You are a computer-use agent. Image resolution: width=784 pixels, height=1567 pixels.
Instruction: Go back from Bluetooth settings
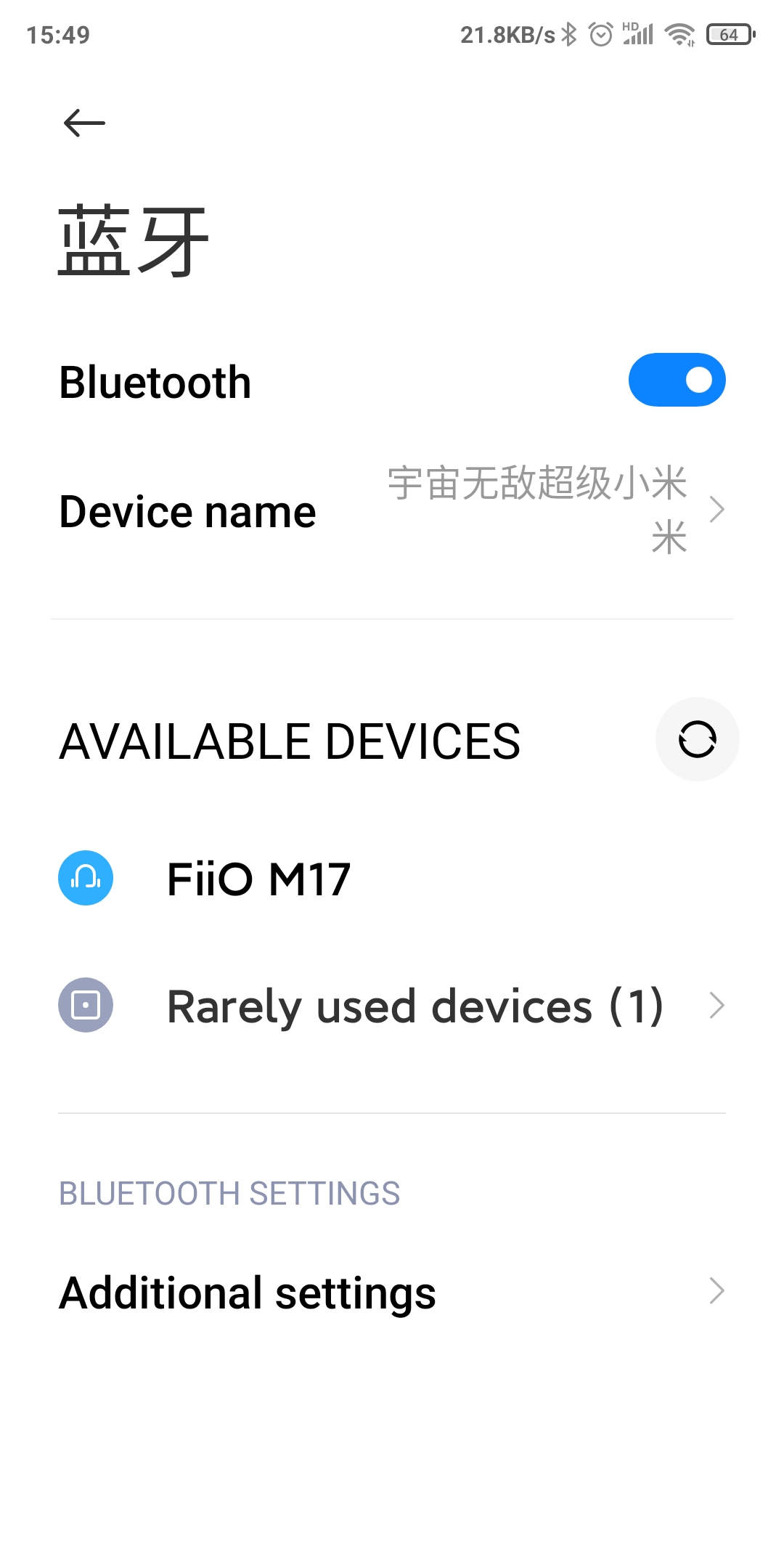84,123
